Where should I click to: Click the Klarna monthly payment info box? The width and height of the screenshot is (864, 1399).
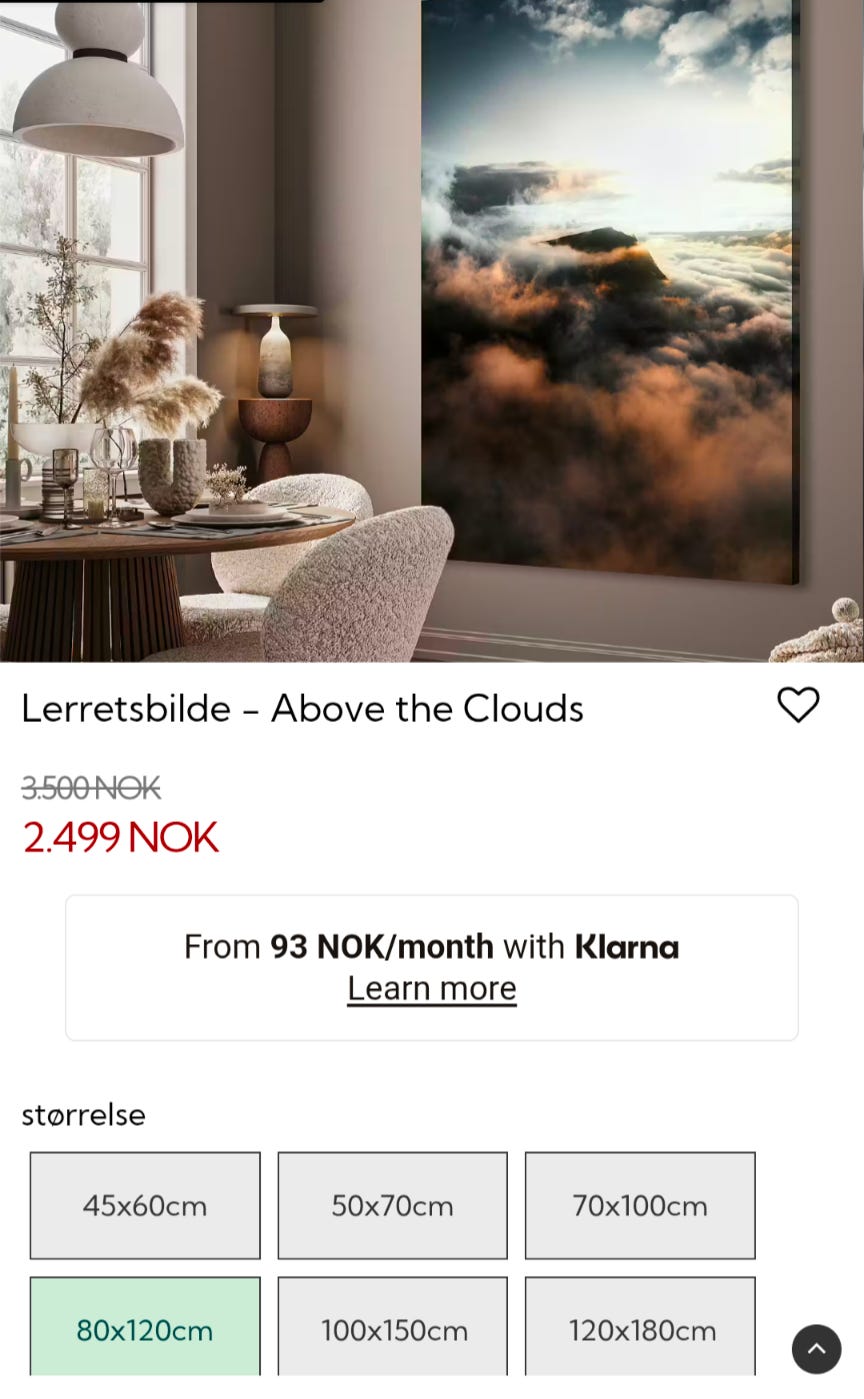[431, 966]
